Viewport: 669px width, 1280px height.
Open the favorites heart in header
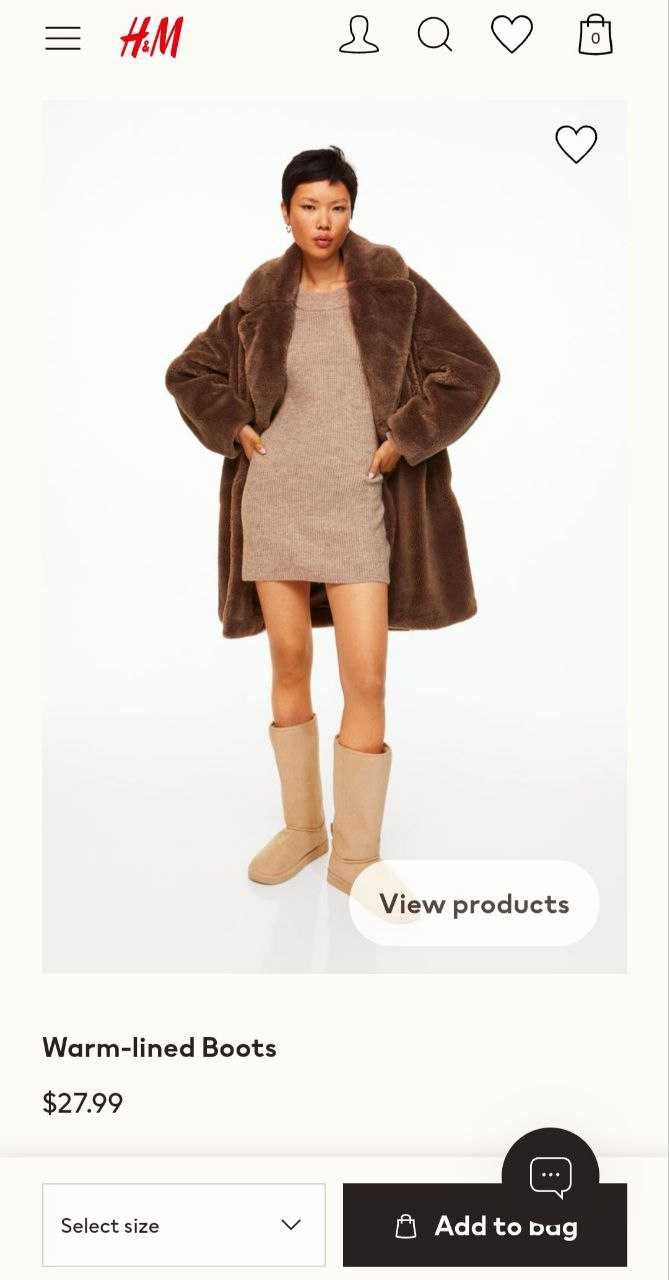[x=512, y=36]
